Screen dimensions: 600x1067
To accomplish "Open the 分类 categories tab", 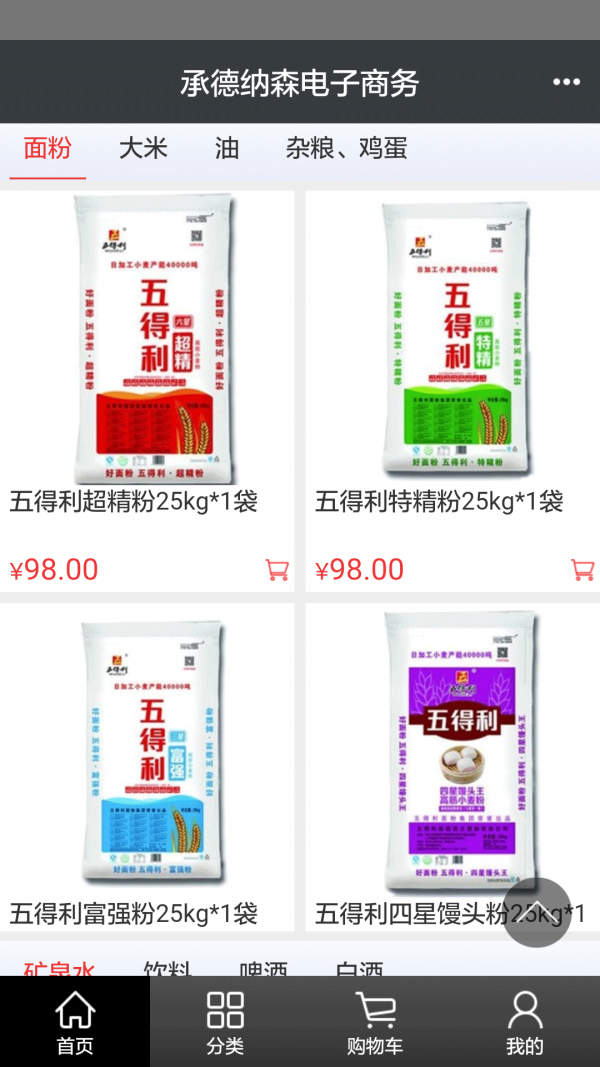I will click(x=225, y=1022).
